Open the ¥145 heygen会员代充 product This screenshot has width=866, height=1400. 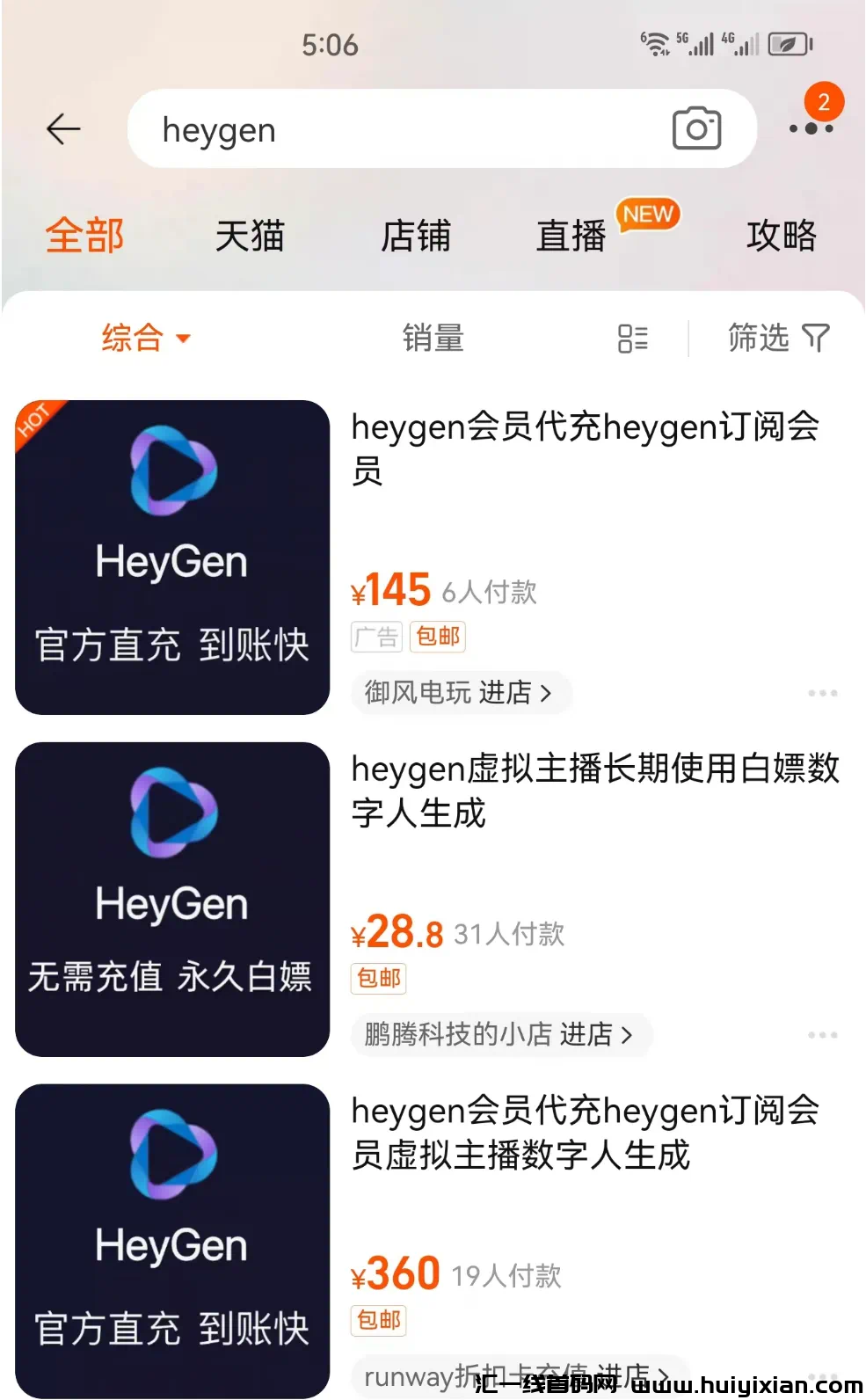[585, 448]
